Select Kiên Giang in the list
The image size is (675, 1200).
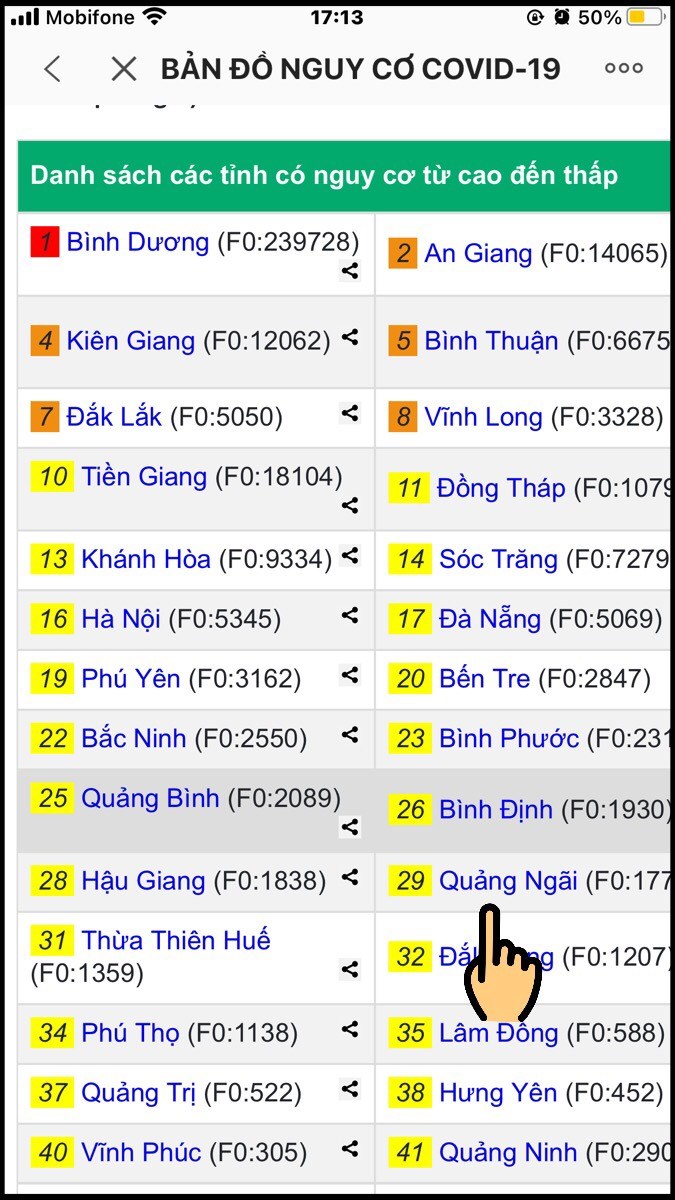tap(130, 341)
